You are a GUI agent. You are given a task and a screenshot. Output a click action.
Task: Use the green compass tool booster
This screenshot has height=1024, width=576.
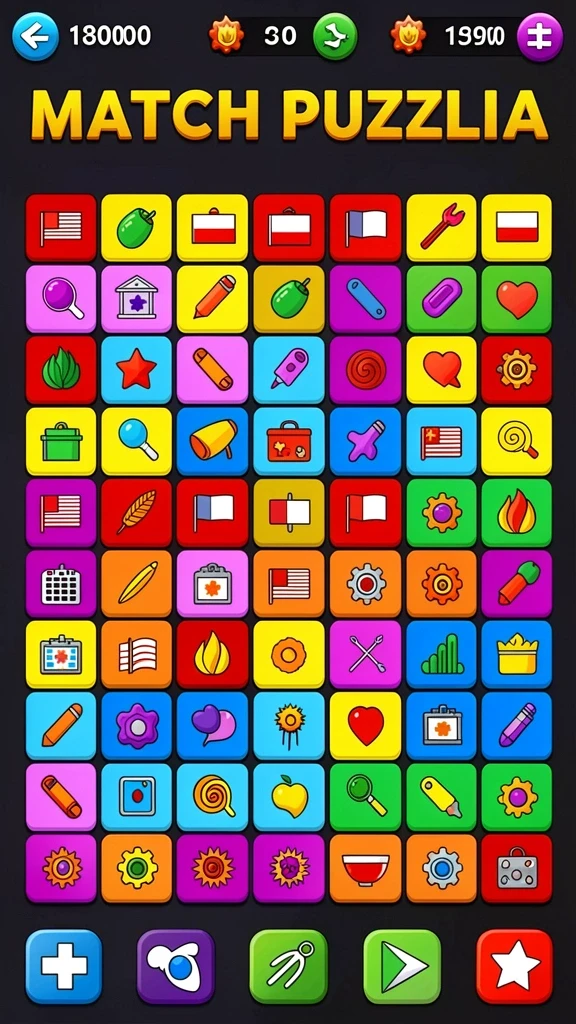tap(289, 967)
